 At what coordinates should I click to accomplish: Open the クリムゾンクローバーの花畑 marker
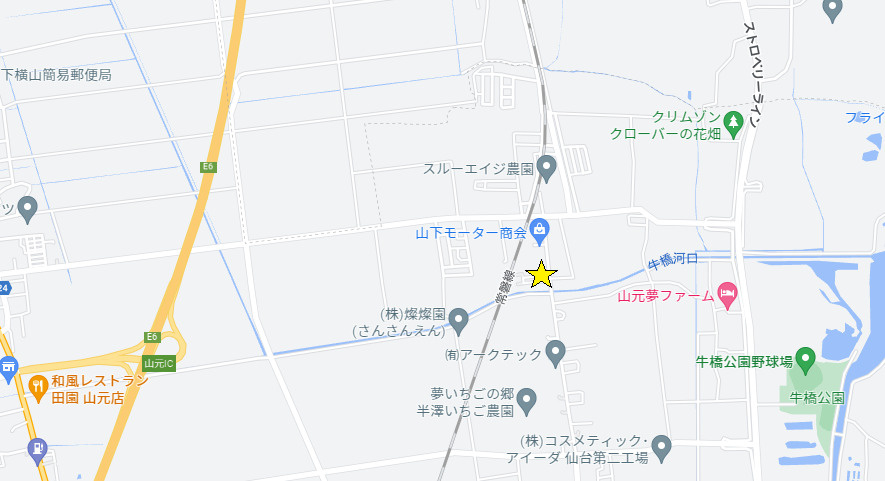733,123
